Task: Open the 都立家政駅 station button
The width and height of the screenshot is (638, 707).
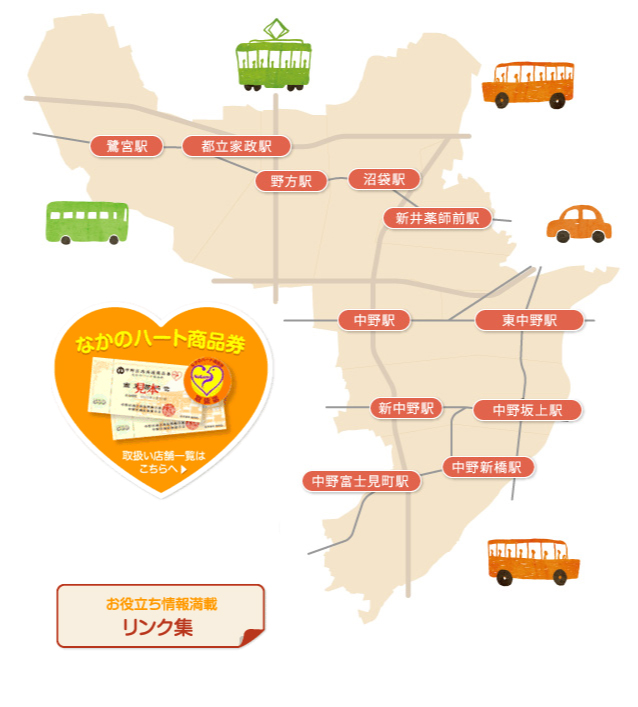Action: (236, 146)
